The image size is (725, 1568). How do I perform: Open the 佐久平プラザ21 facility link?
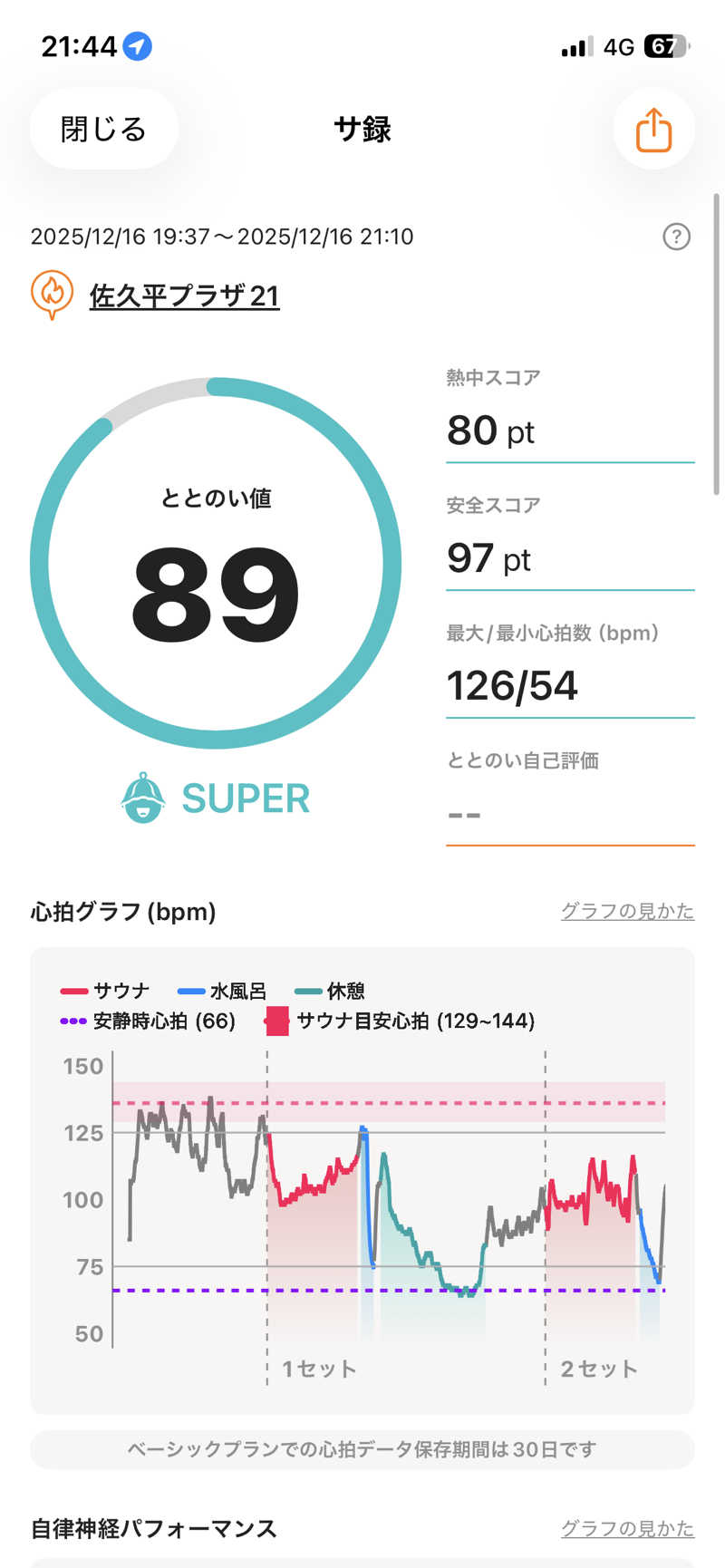(184, 296)
